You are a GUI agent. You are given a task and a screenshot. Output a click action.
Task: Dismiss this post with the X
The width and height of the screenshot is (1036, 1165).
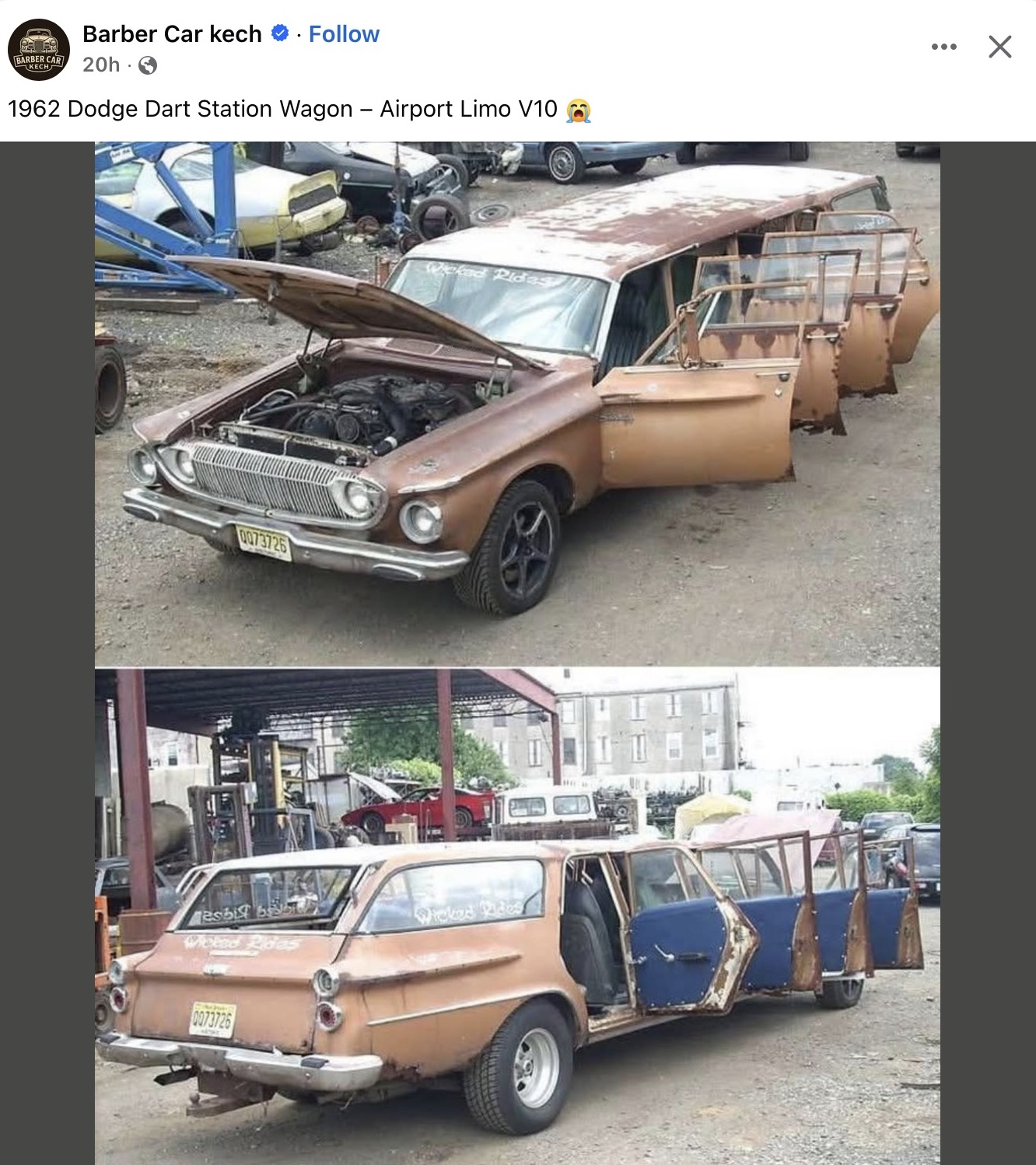pyautogui.click(x=999, y=47)
